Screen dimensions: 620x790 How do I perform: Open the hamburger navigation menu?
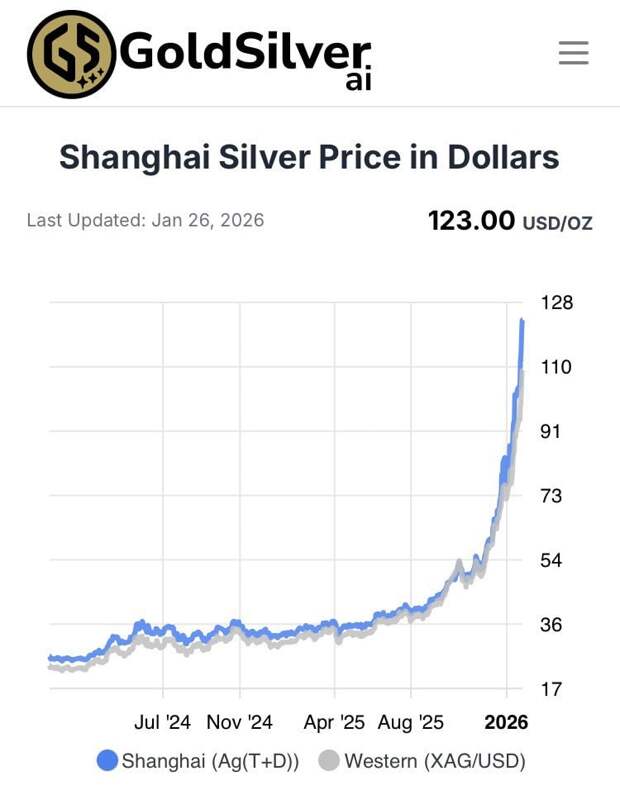[573, 52]
